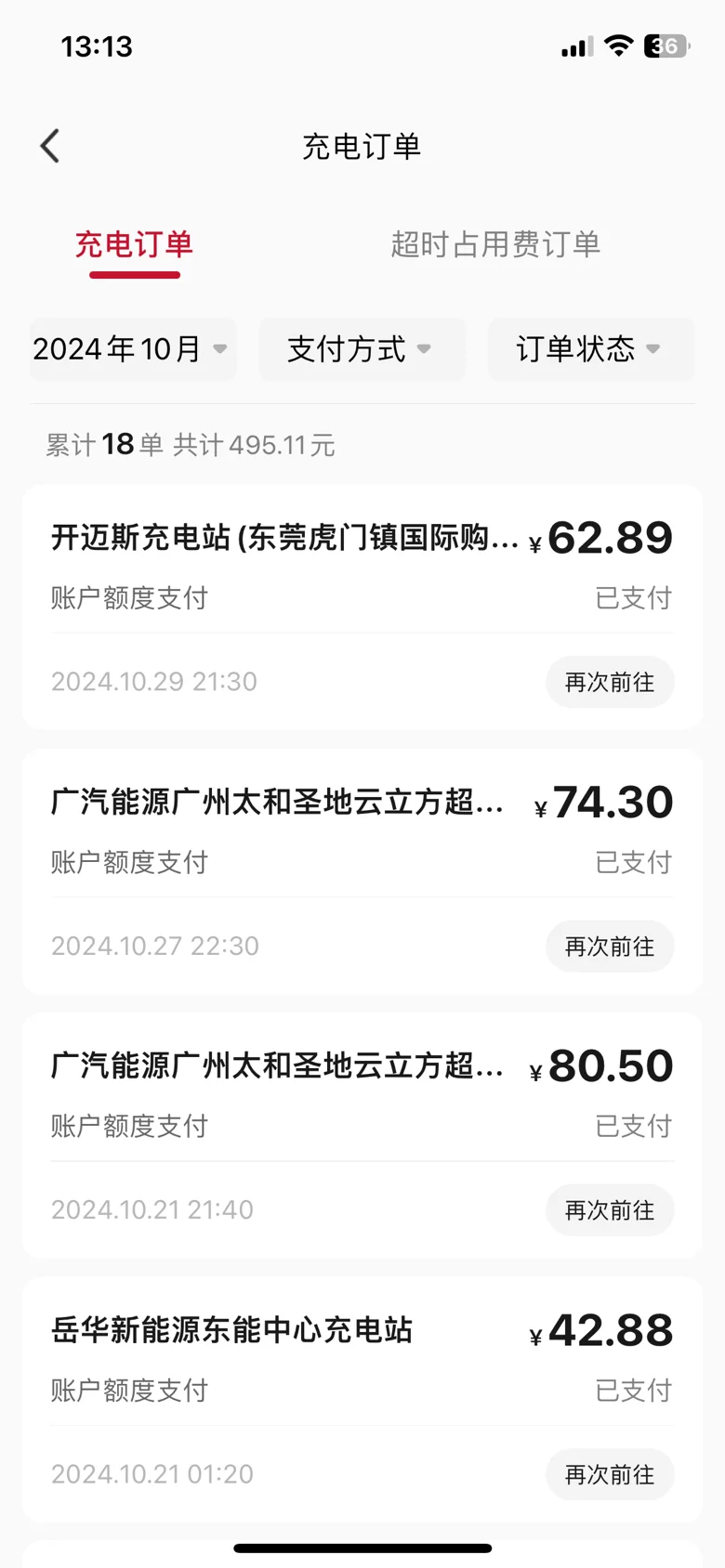Expand the 订单状态 filter
The height and width of the screenshot is (1568, 725).
pos(591,349)
